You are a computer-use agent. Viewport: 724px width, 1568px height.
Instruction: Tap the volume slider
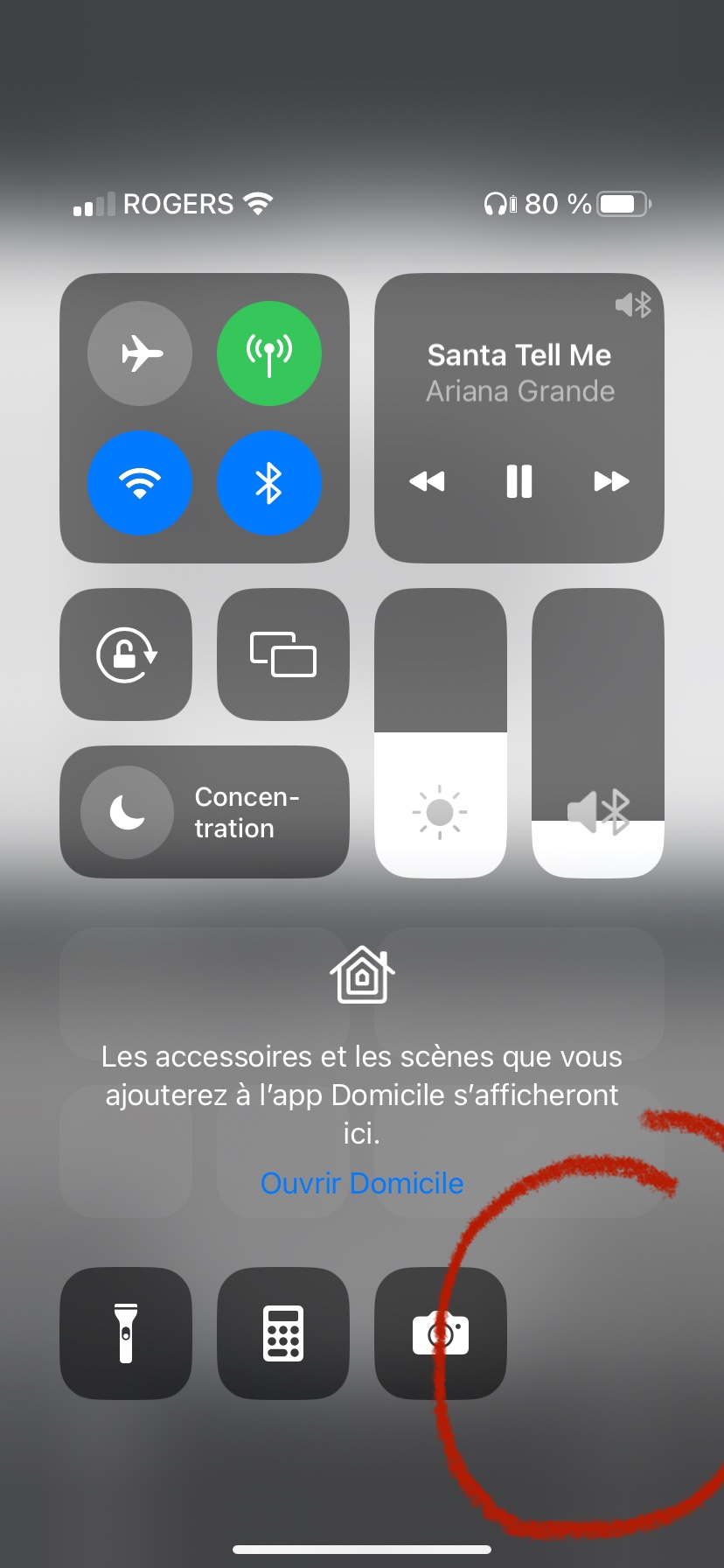pos(598,733)
